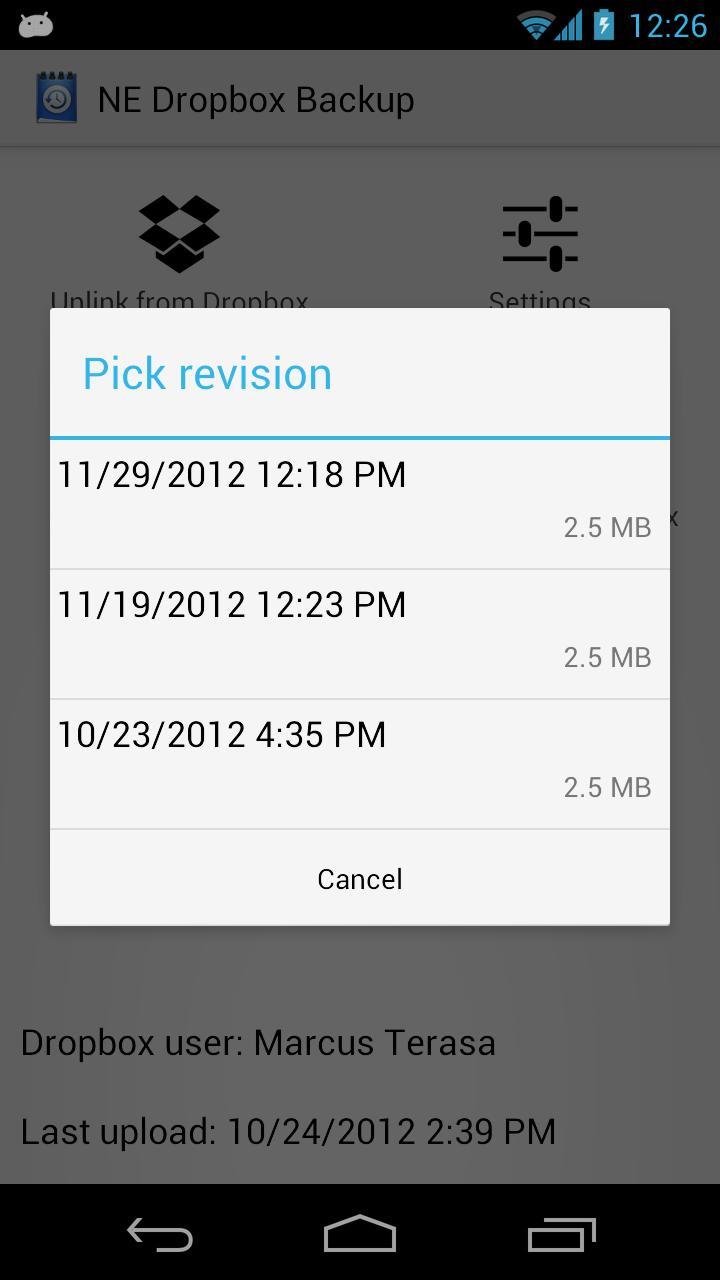Cancel the Pick revision dialog
The width and height of the screenshot is (720, 1280).
[359, 879]
